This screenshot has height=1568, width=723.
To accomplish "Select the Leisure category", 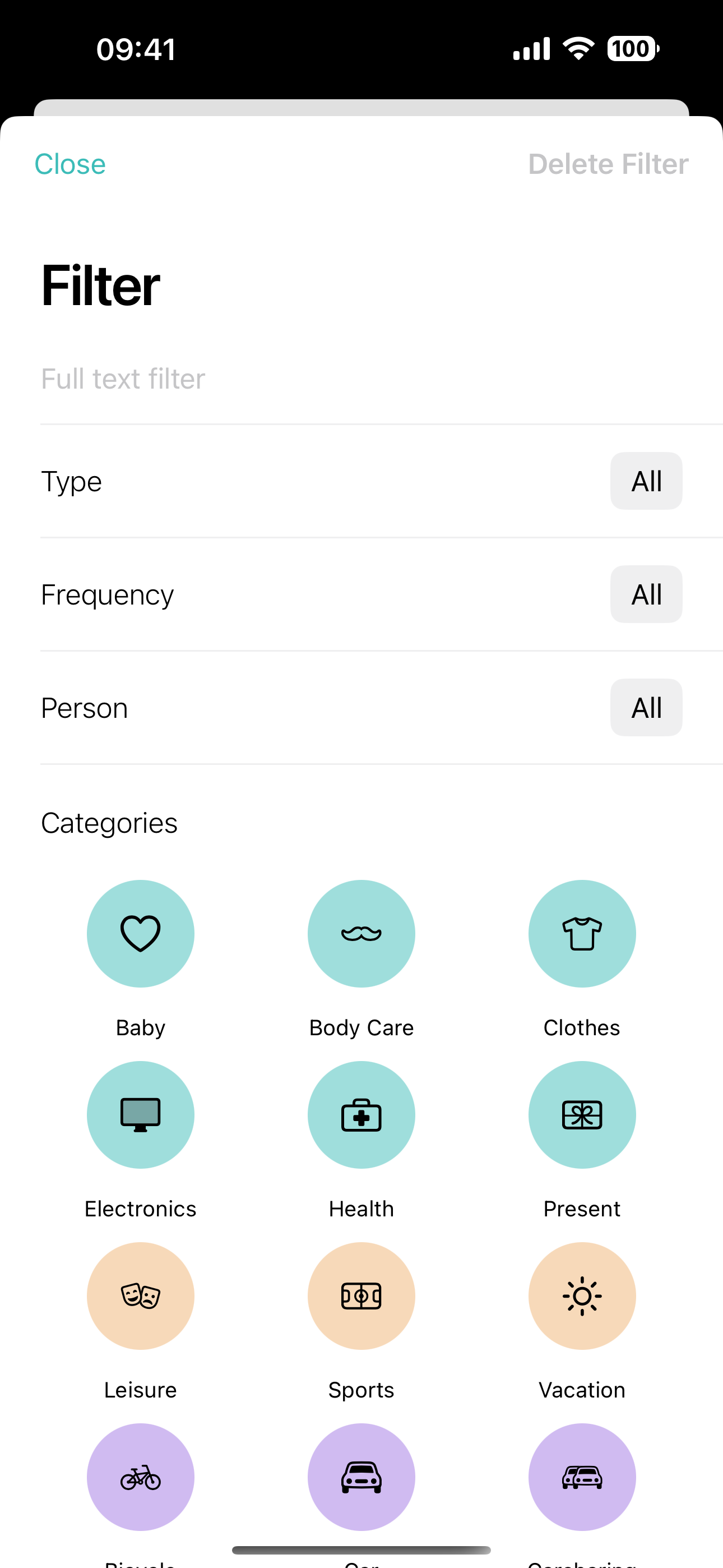I will click(x=141, y=1296).
